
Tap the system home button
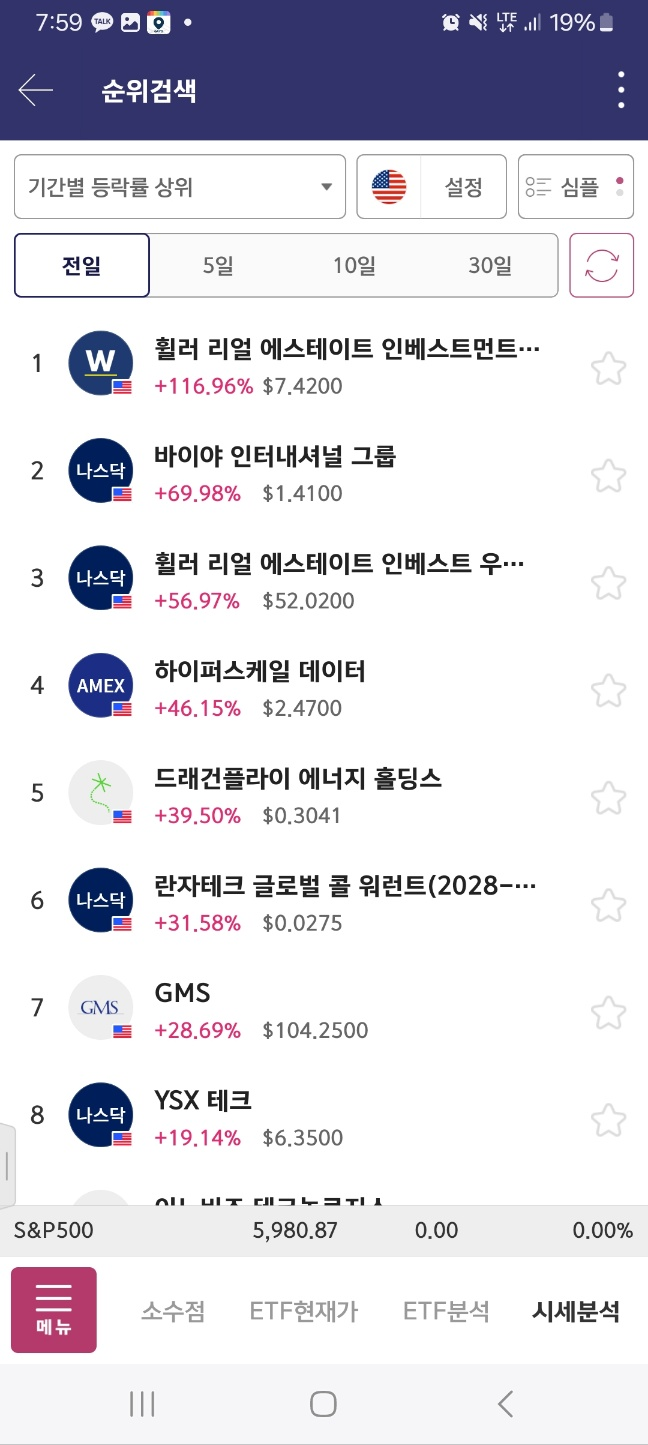tap(323, 1404)
